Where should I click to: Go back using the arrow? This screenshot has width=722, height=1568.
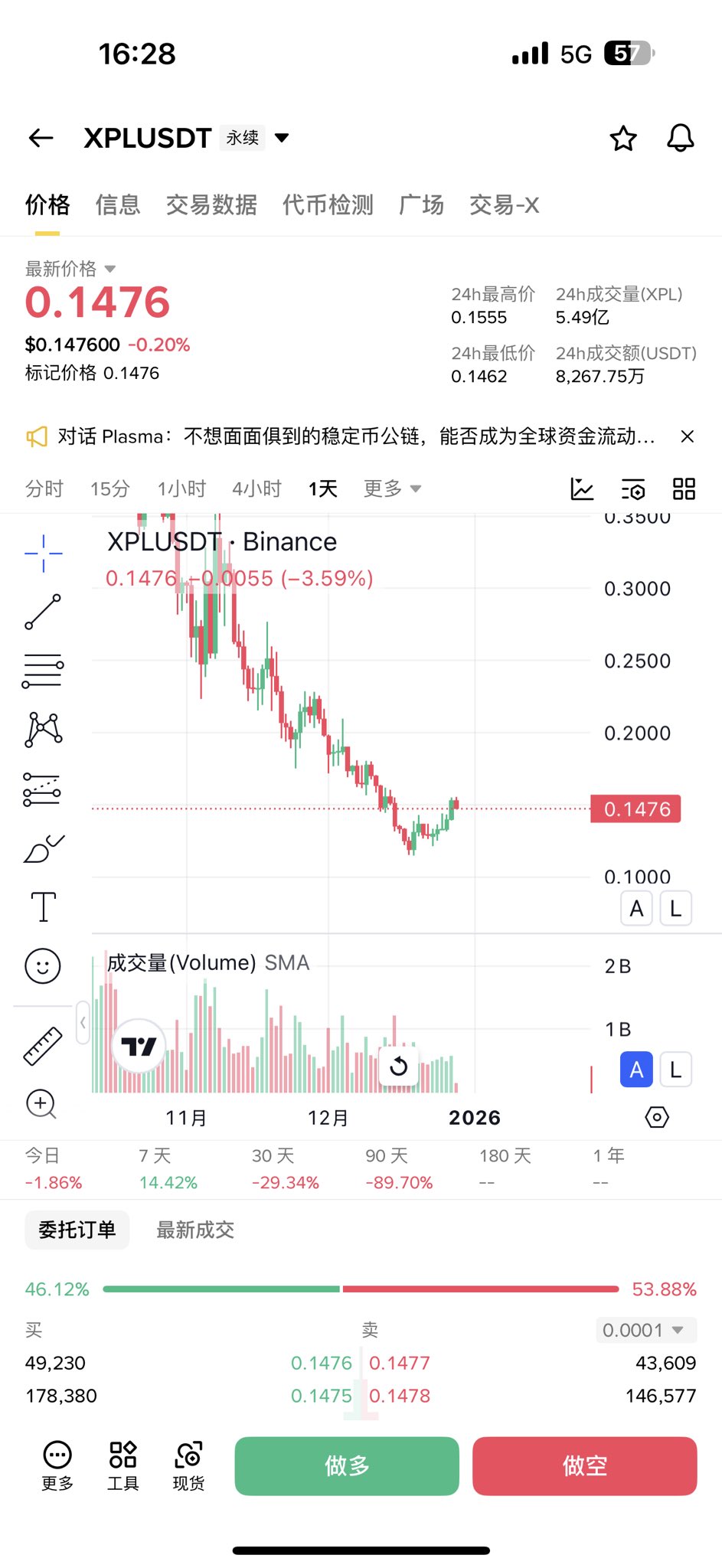(x=41, y=138)
